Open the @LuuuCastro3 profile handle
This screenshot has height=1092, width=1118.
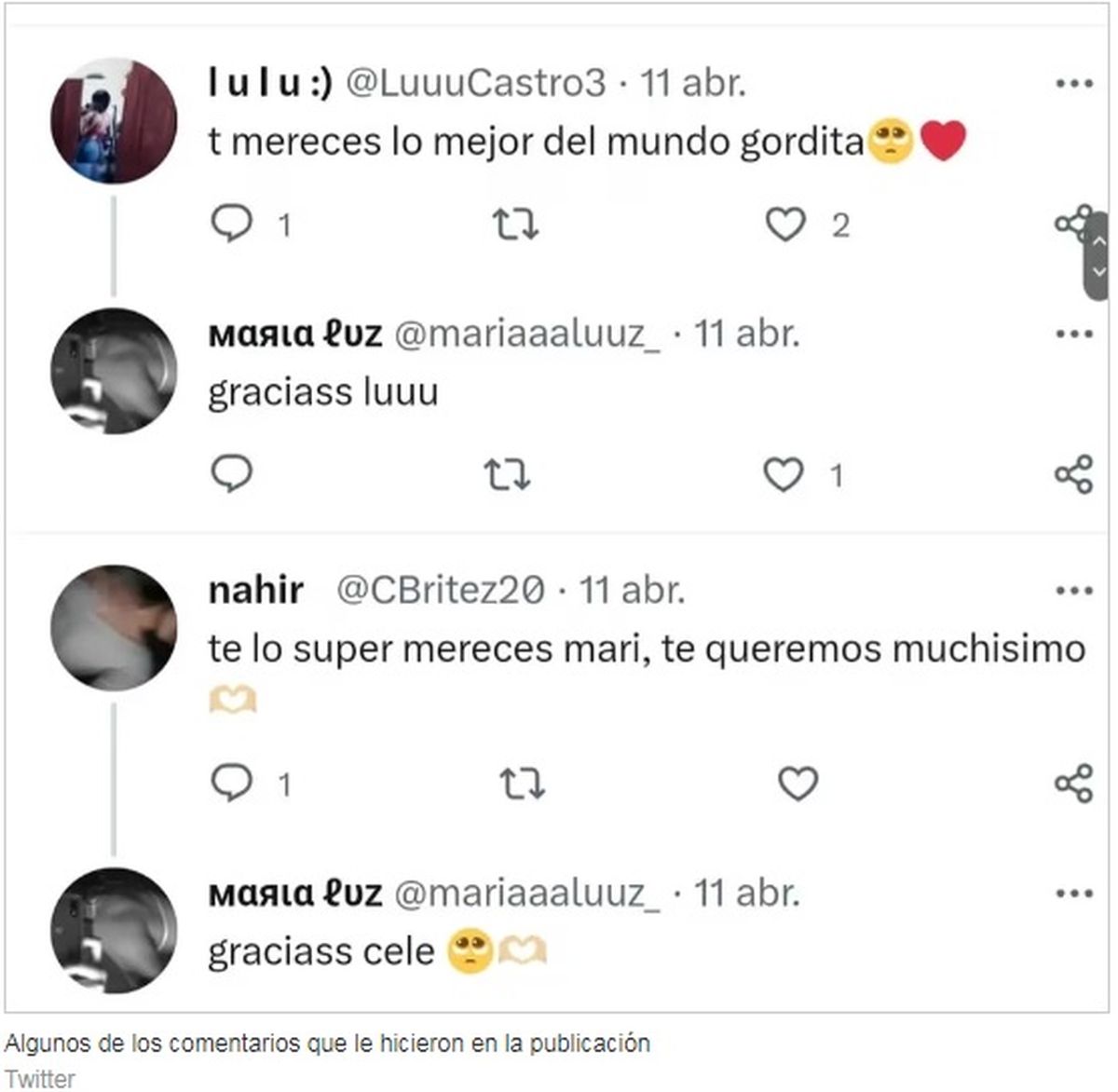[x=475, y=84]
